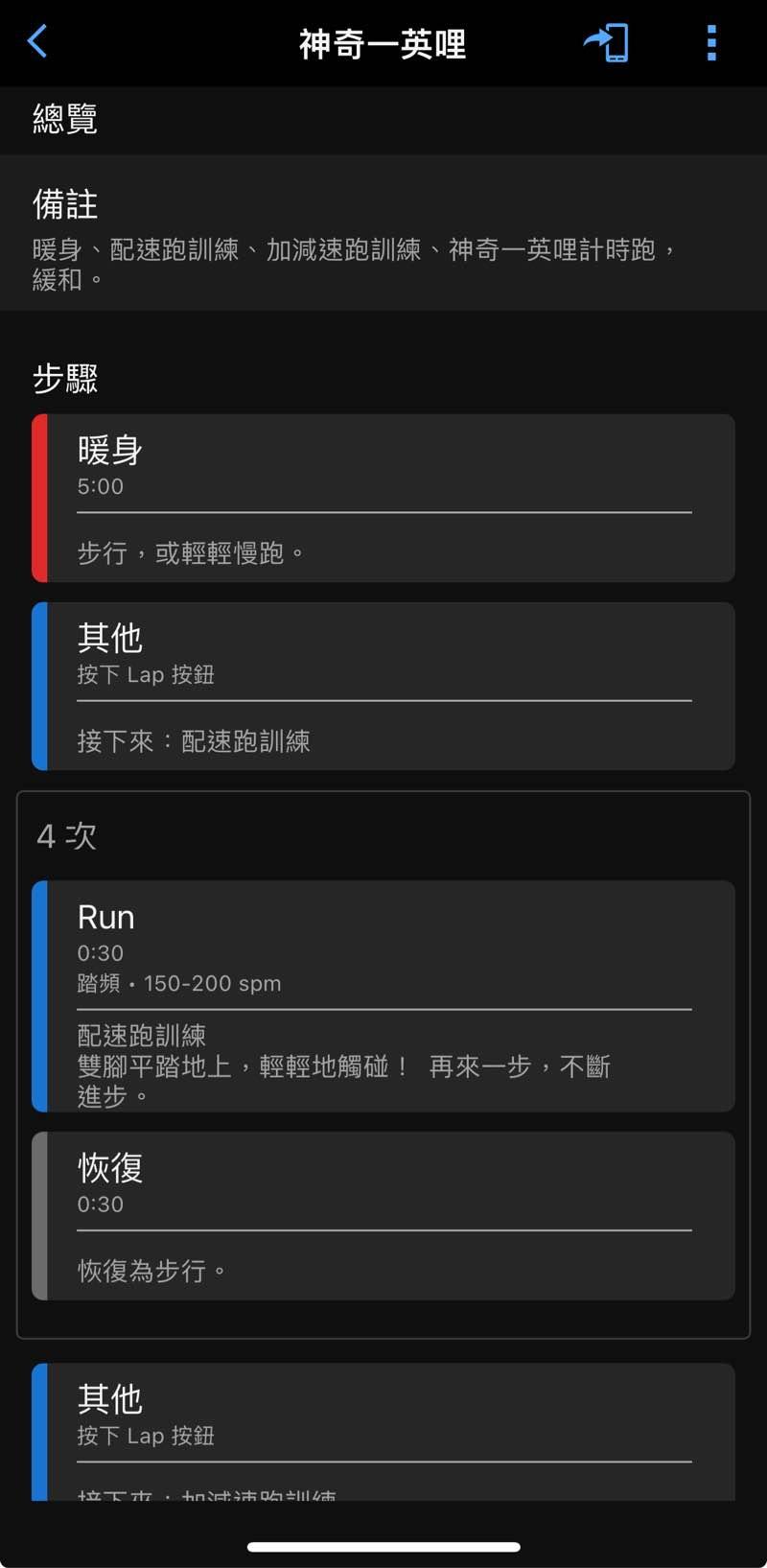Viewport: 767px width, 1568px height.
Task: Open the three-dot overflow menu
Action: (x=711, y=43)
